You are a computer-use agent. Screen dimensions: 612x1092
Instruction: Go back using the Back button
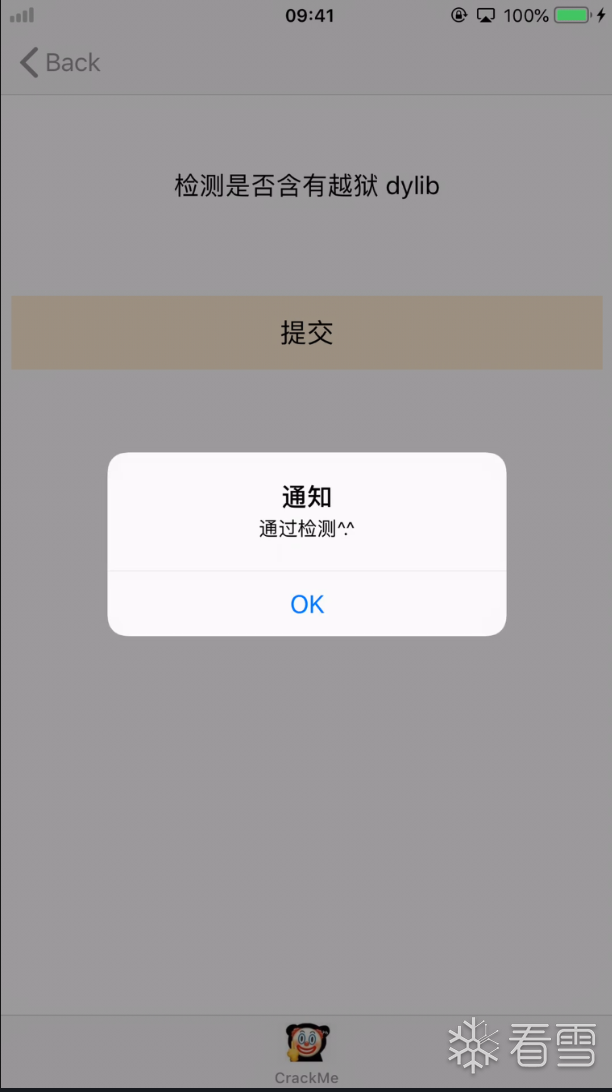[60, 63]
